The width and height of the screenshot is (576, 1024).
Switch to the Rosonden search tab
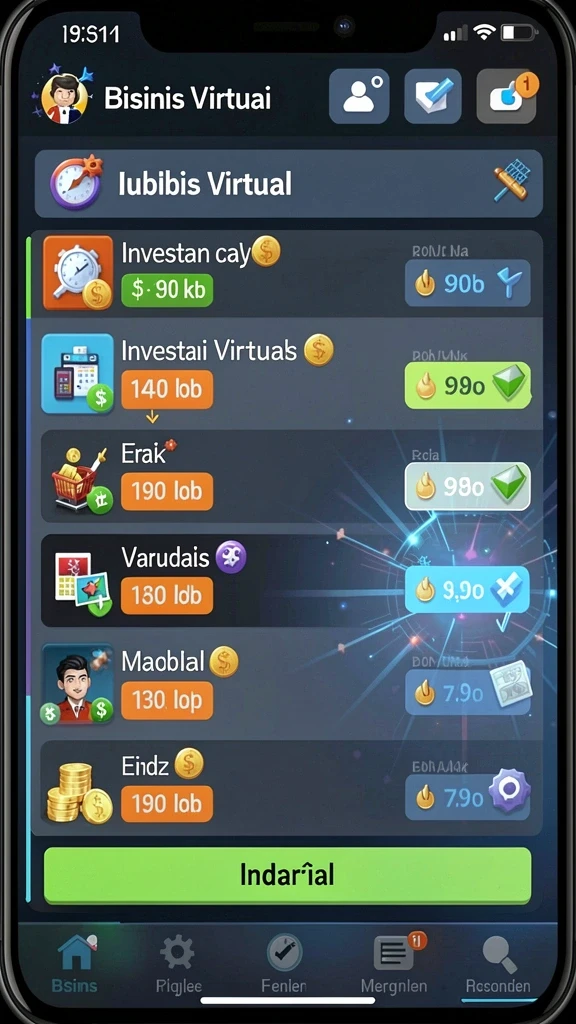(x=498, y=964)
